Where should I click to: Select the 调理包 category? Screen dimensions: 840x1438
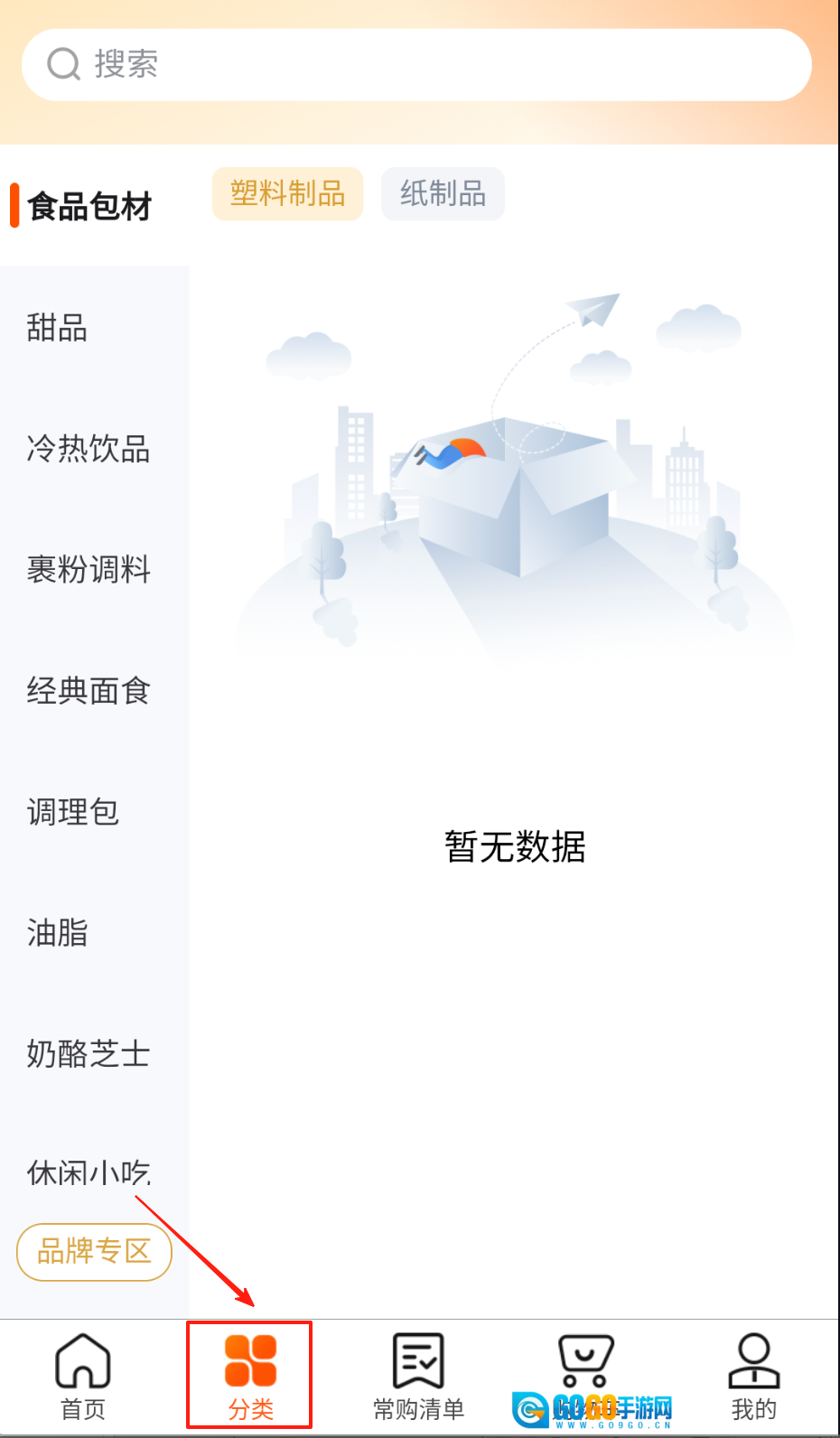pyautogui.click(x=73, y=812)
